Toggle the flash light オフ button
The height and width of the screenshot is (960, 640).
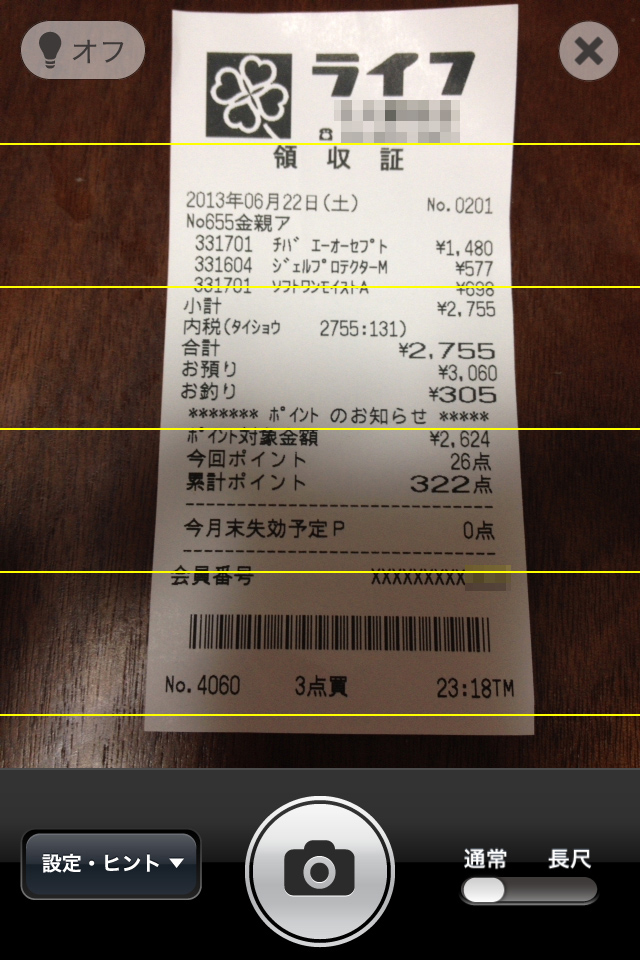point(83,50)
